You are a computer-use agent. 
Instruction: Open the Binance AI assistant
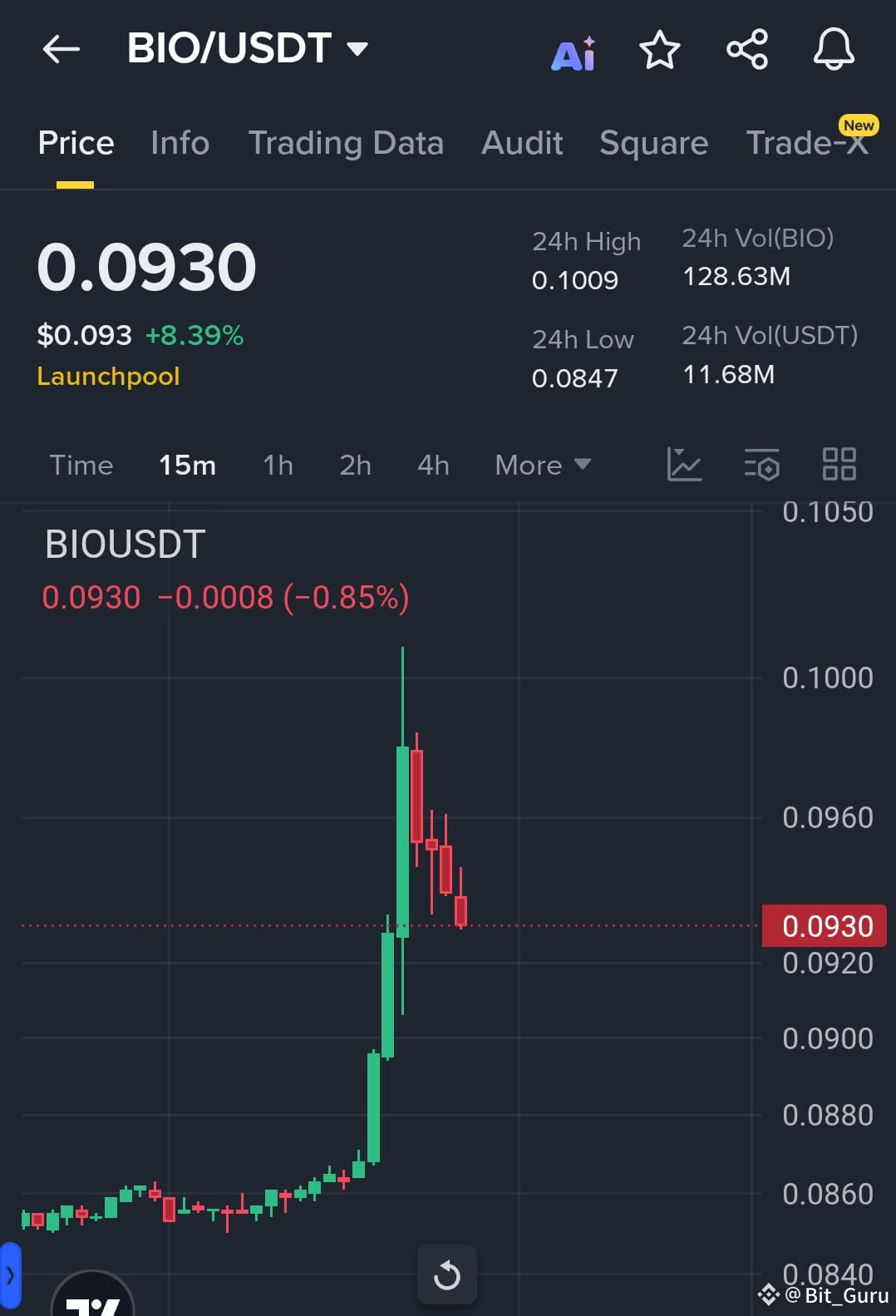[573, 52]
